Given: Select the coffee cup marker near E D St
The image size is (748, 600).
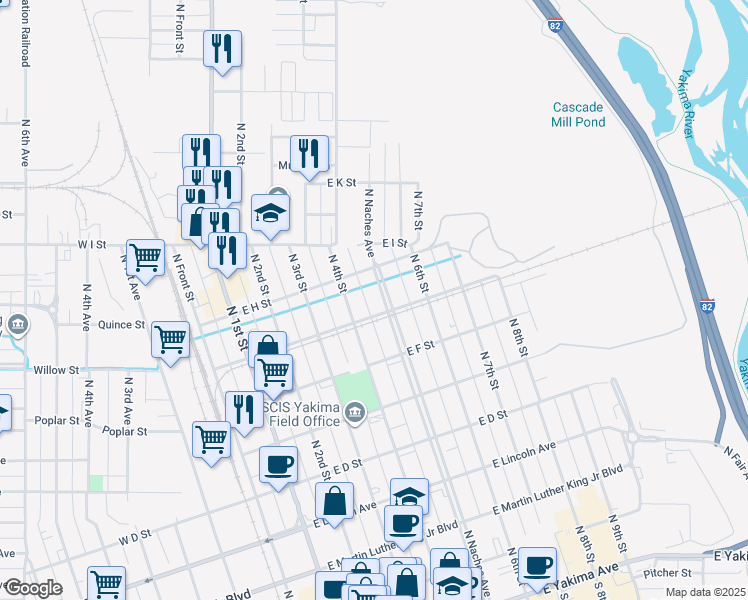Looking at the screenshot, I should pos(279,465).
